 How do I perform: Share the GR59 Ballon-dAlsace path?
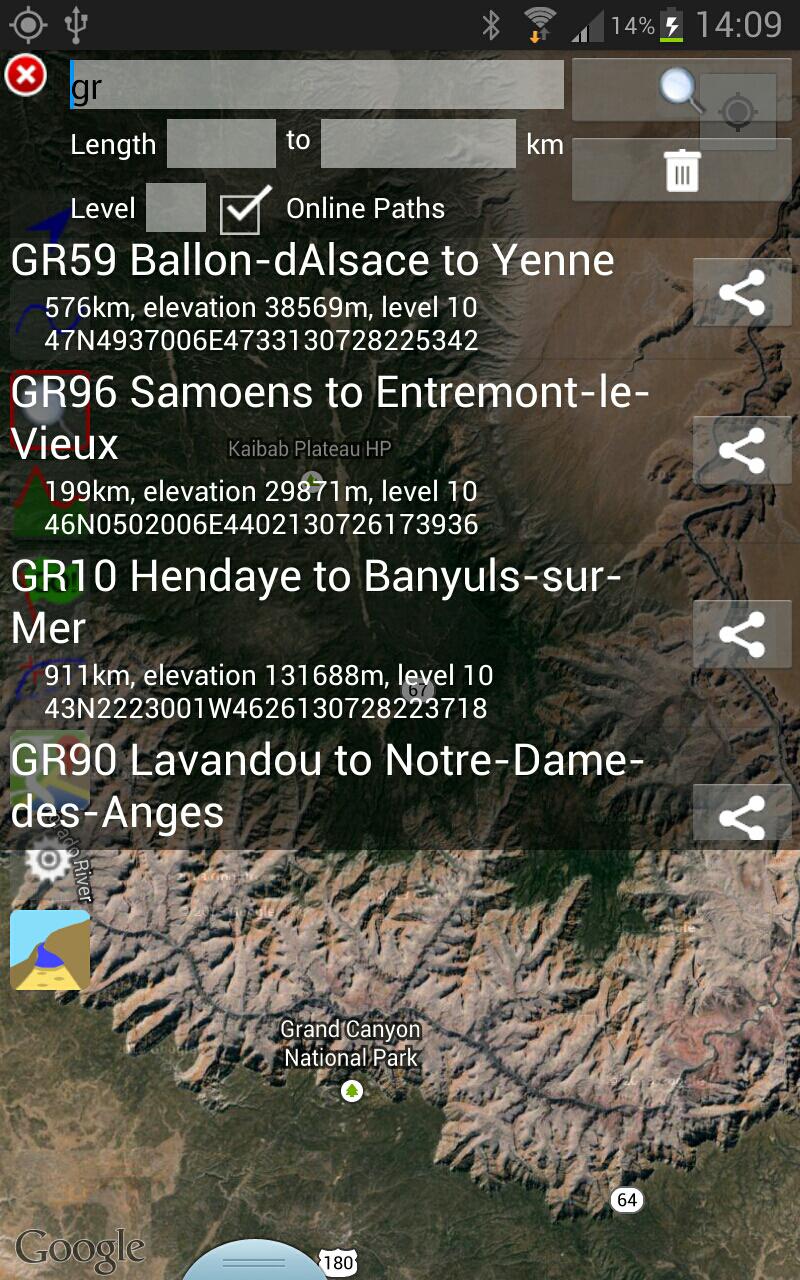(x=742, y=292)
